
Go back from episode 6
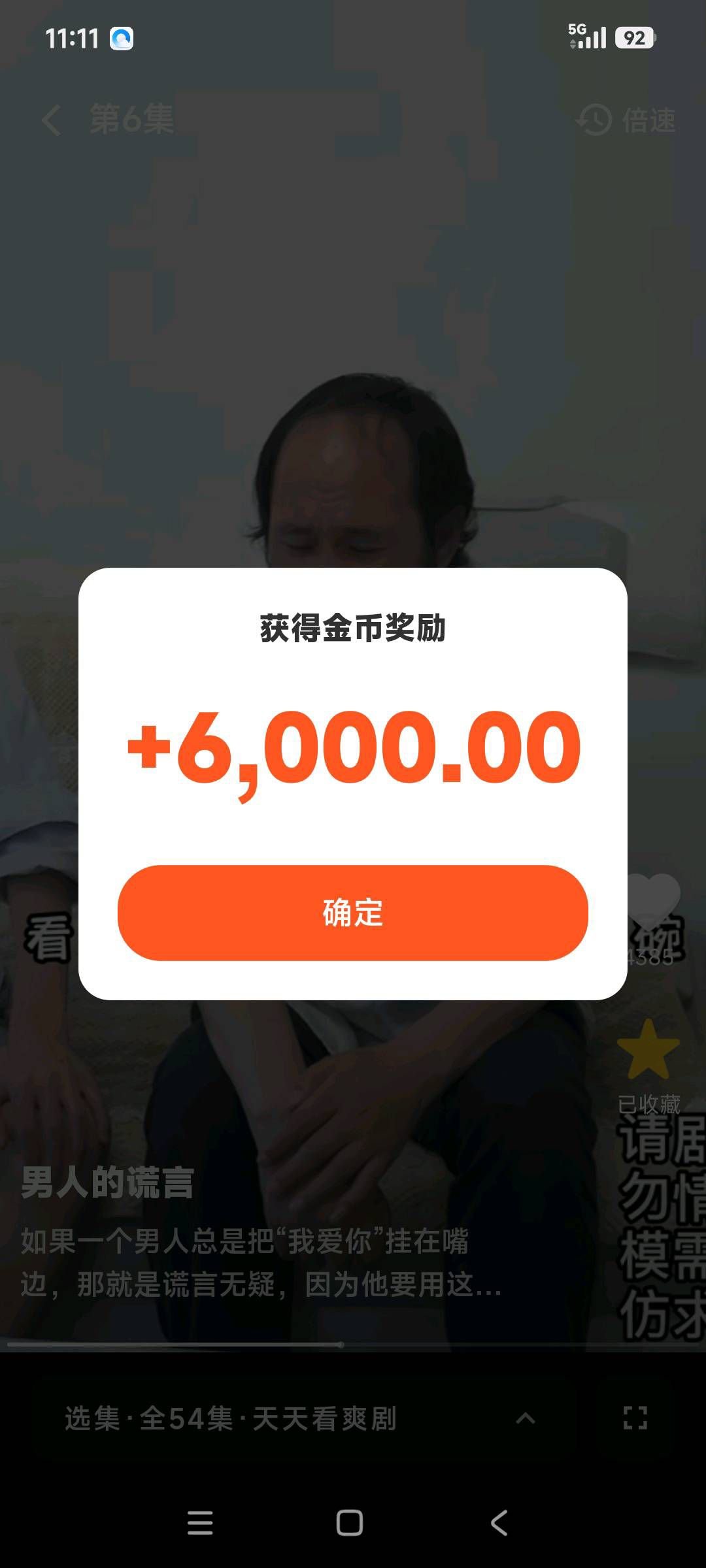[x=51, y=120]
